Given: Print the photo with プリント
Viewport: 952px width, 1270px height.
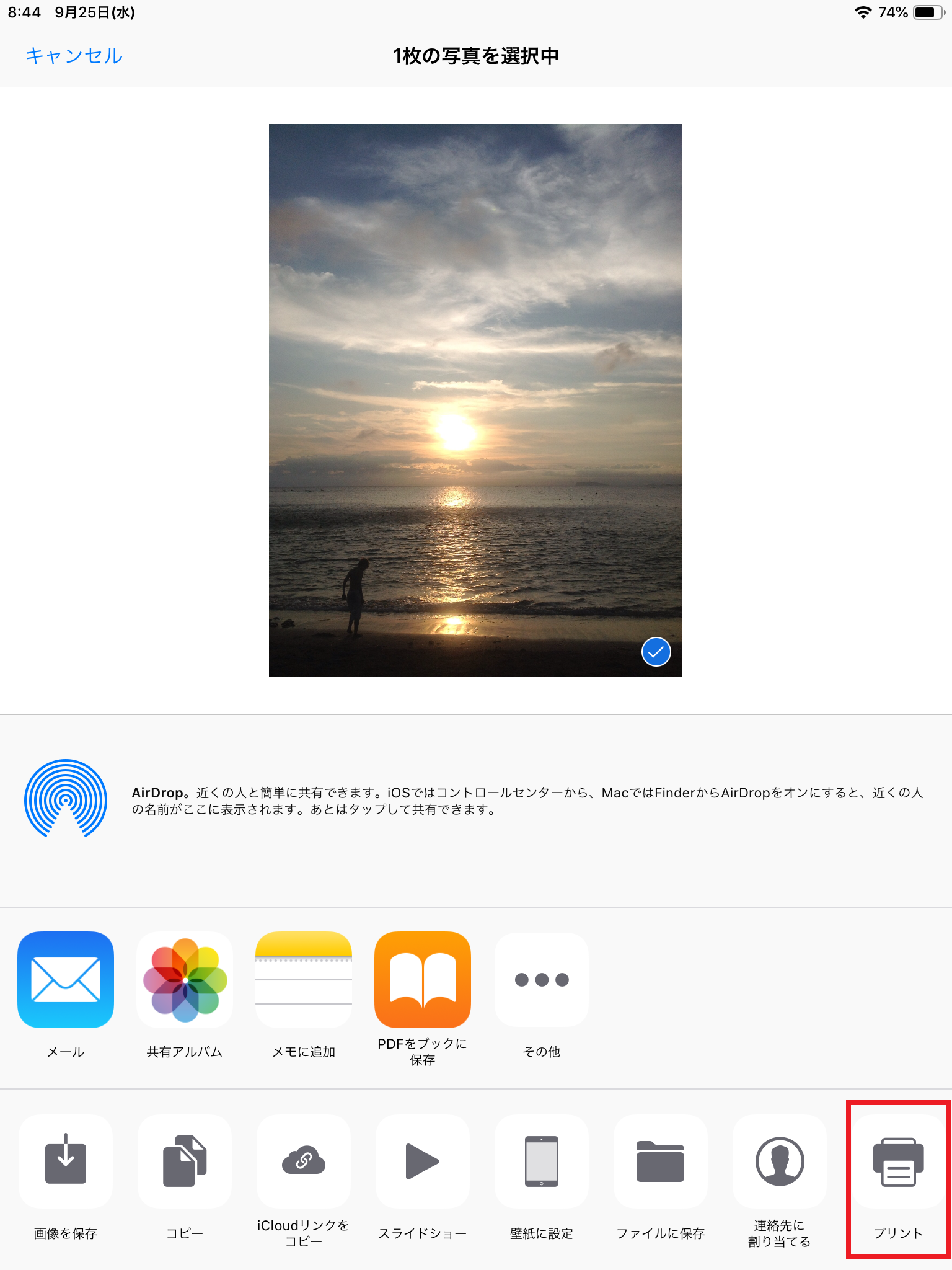Looking at the screenshot, I should [898, 1161].
